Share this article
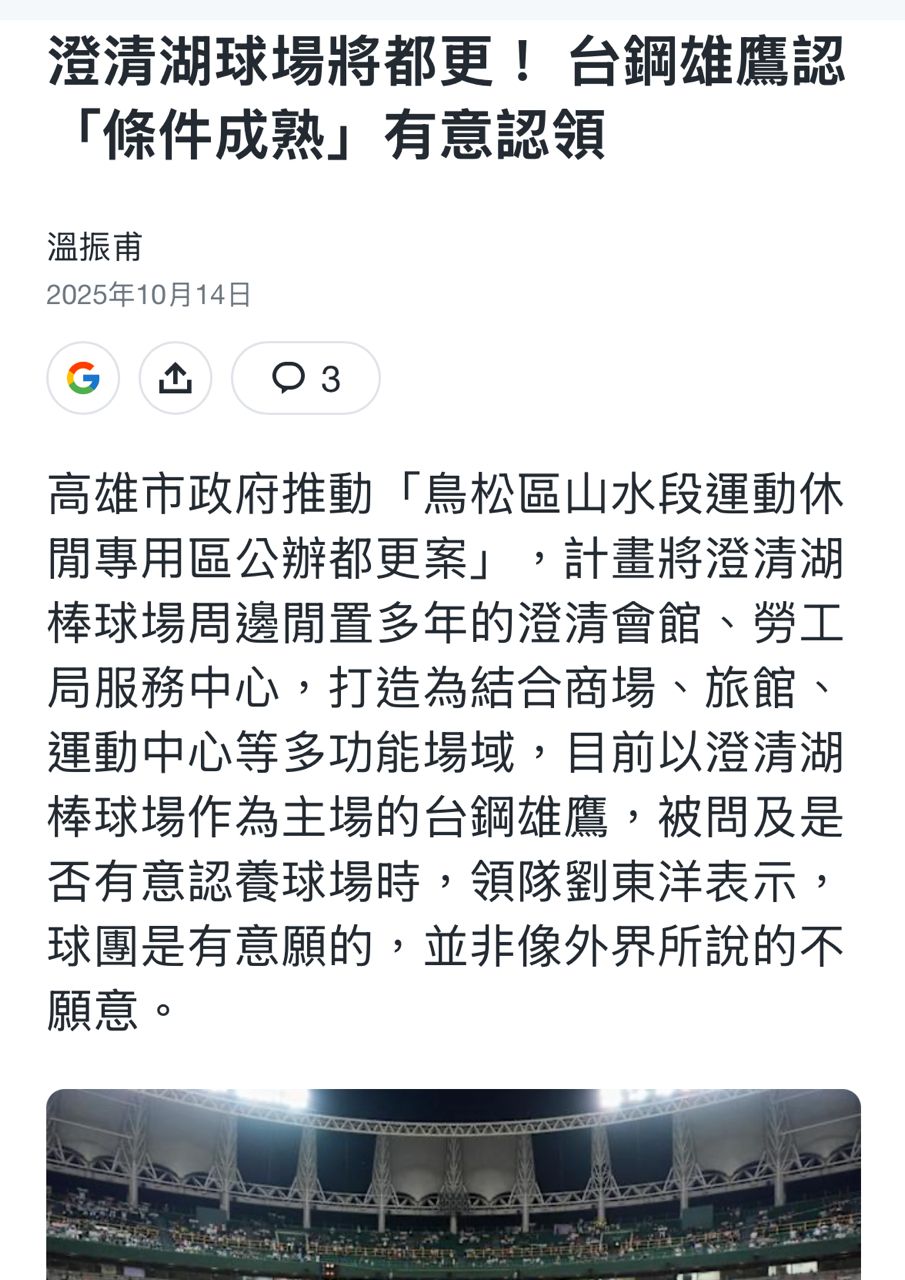Screen dimensions: 905x1280 tap(175, 378)
